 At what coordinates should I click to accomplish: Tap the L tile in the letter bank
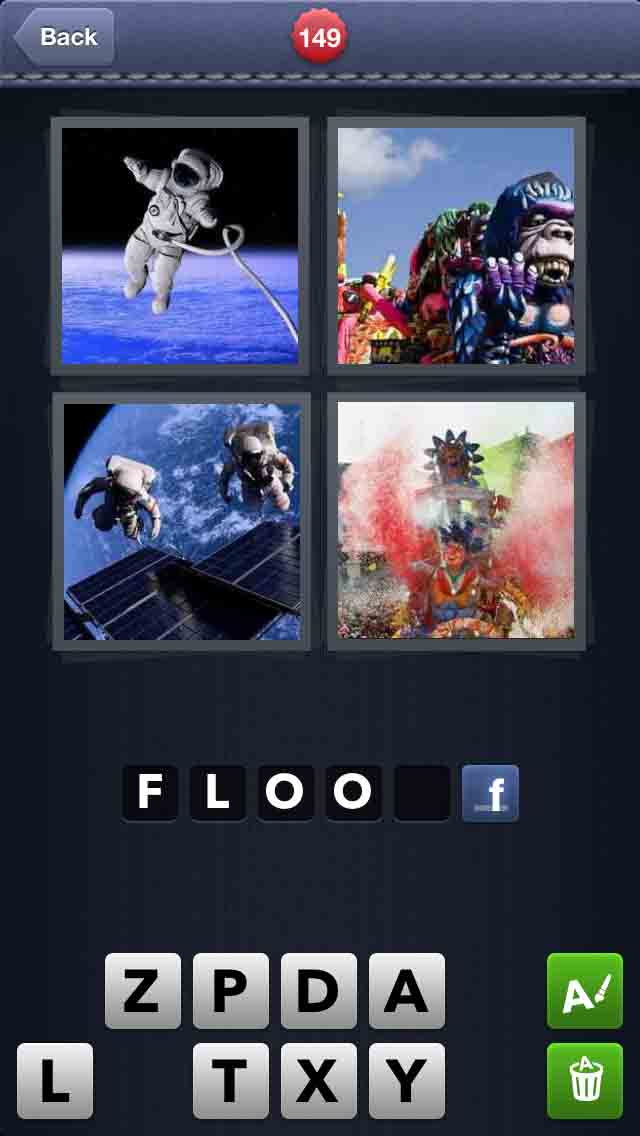tap(55, 1081)
